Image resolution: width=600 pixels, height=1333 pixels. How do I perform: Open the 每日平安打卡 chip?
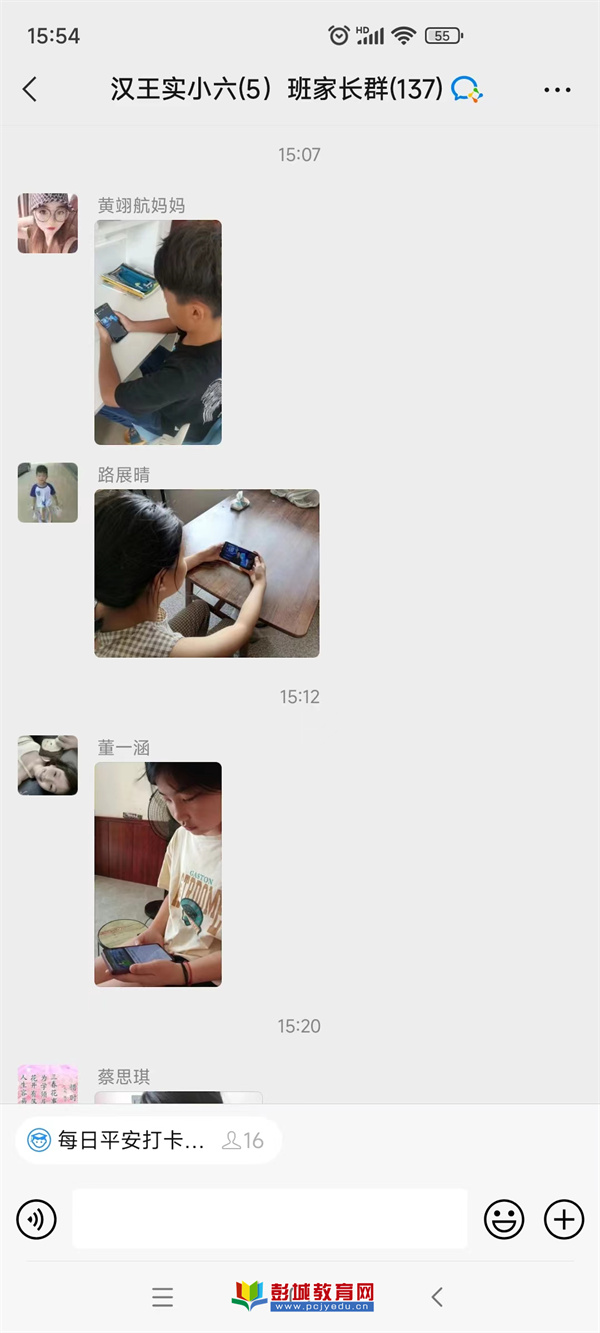147,1140
